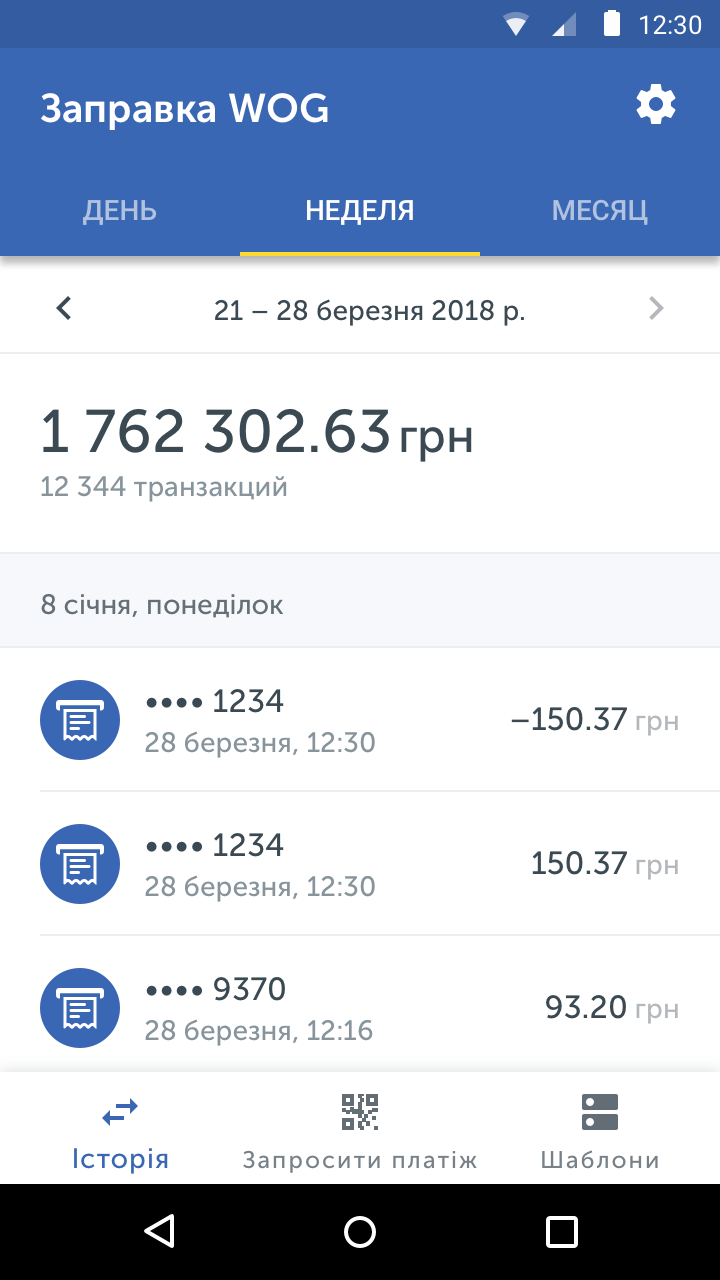
Task: Open Запросити платіж
Action: (360, 1130)
